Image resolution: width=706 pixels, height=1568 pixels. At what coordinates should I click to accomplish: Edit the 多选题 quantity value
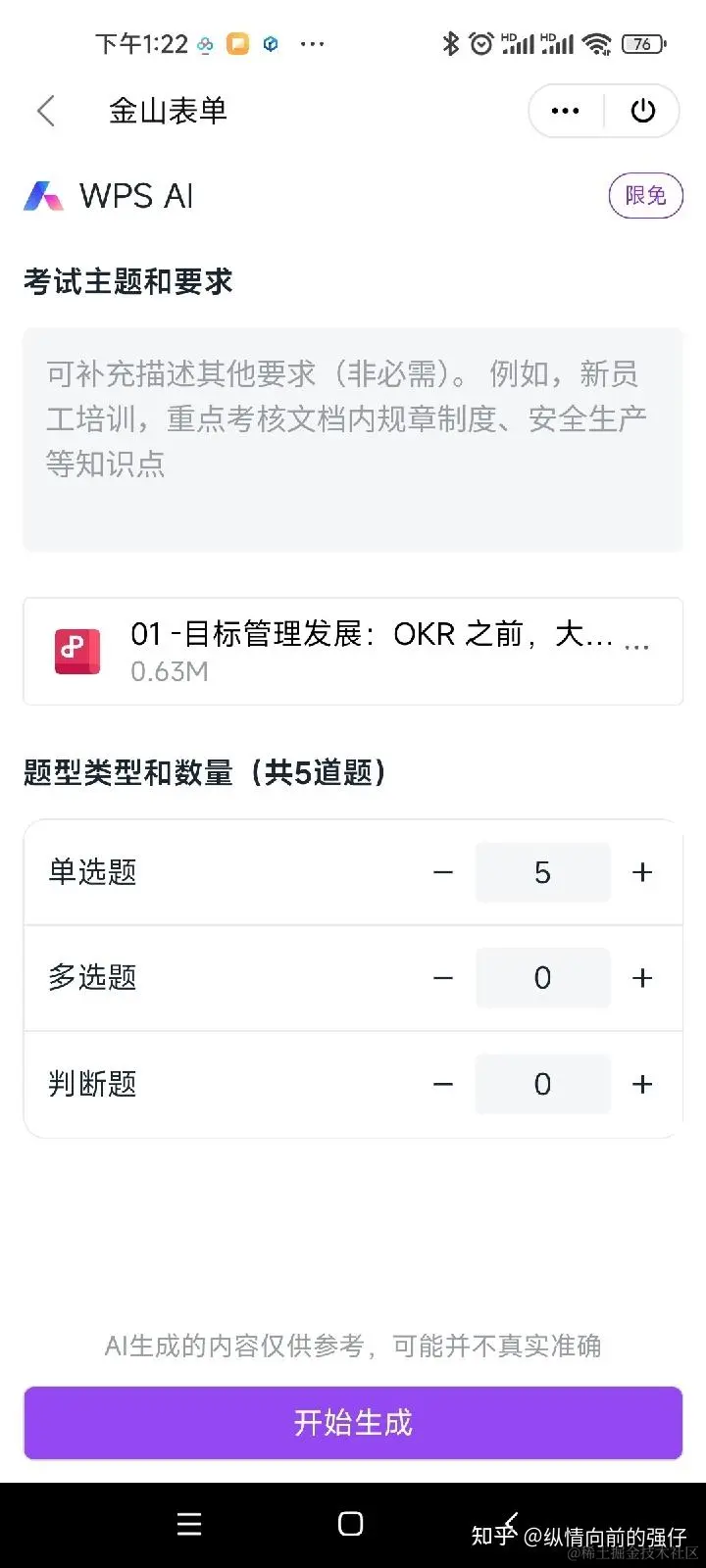542,978
